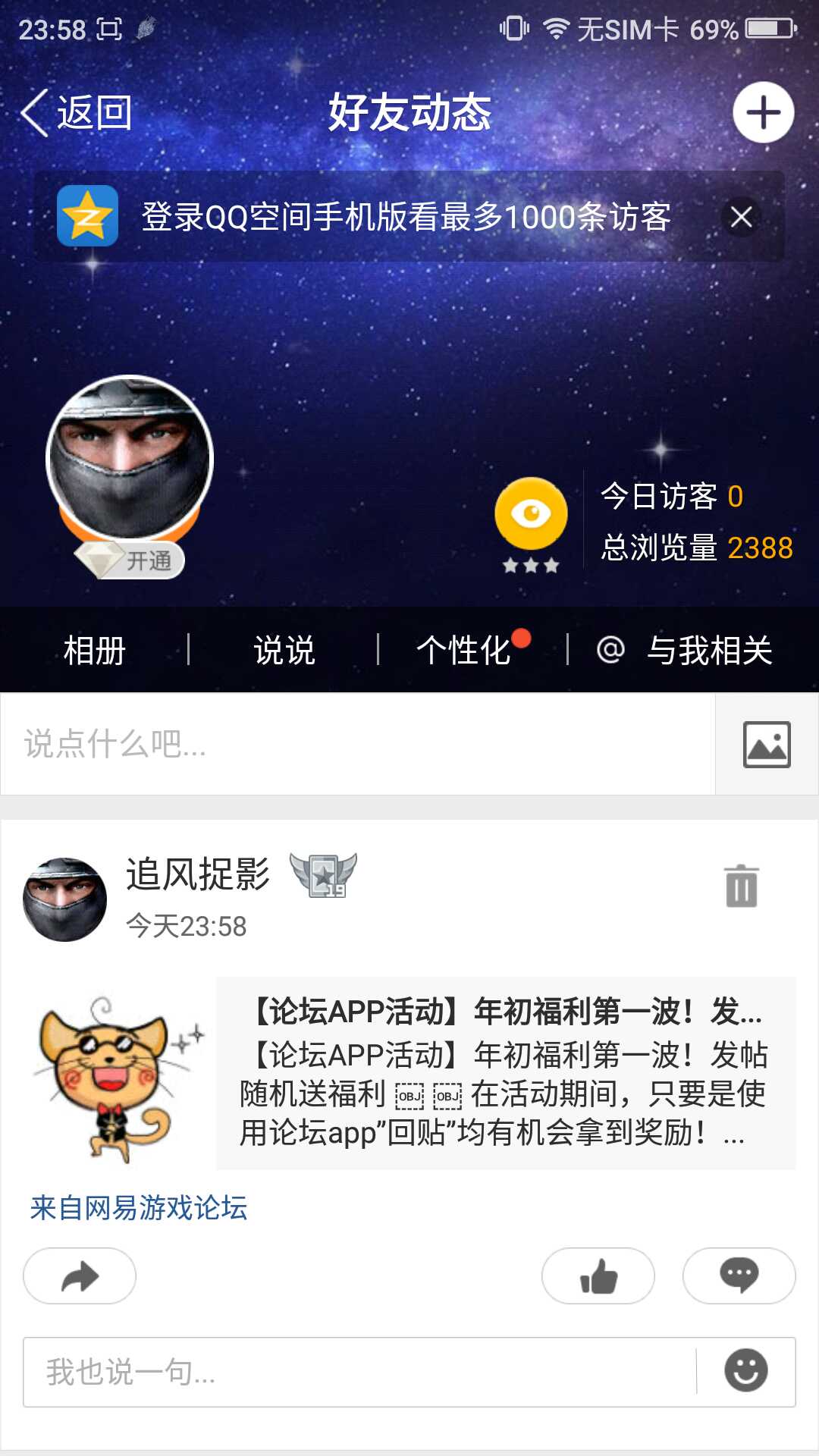Add a photo with the picture icon
This screenshot has height=1456, width=819.
(x=767, y=744)
